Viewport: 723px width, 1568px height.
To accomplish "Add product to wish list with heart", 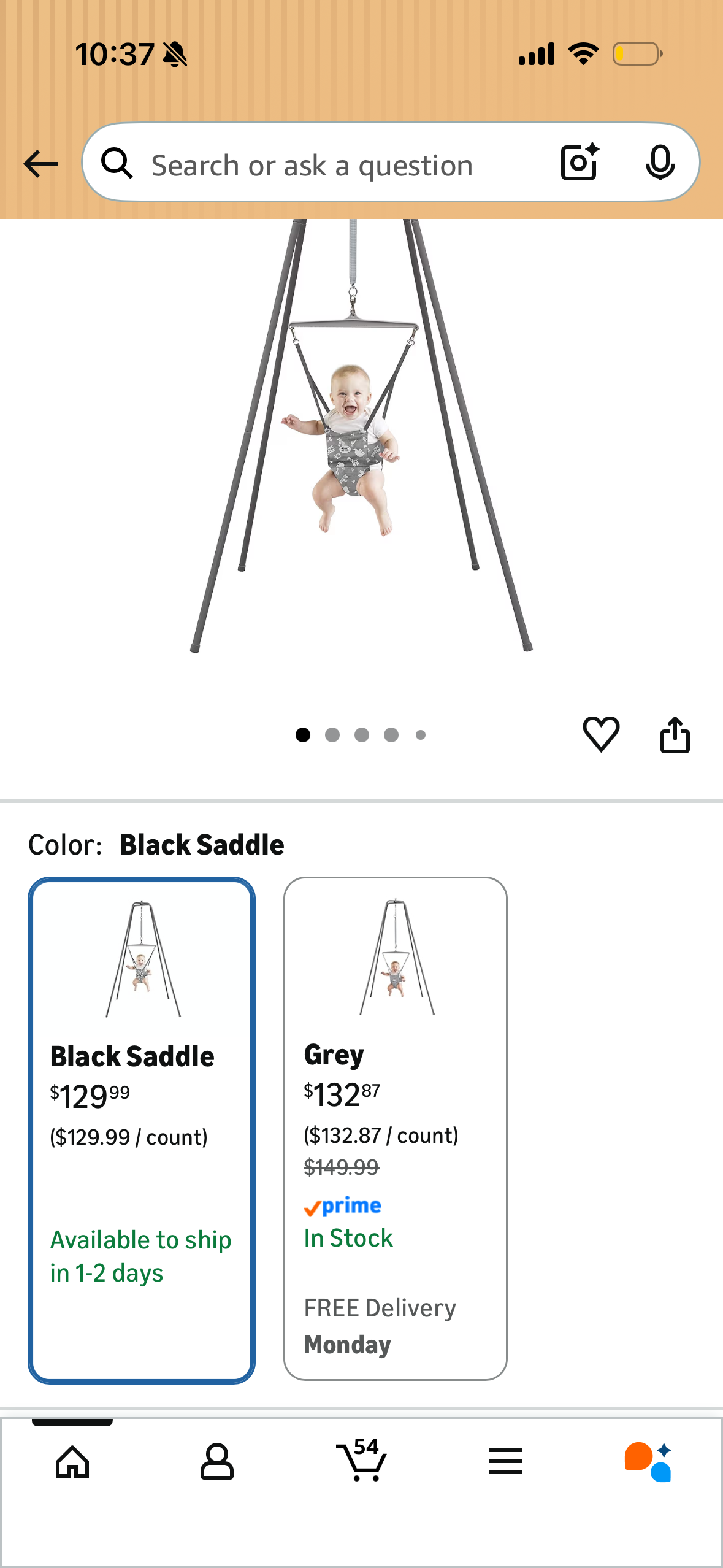I will [601, 734].
